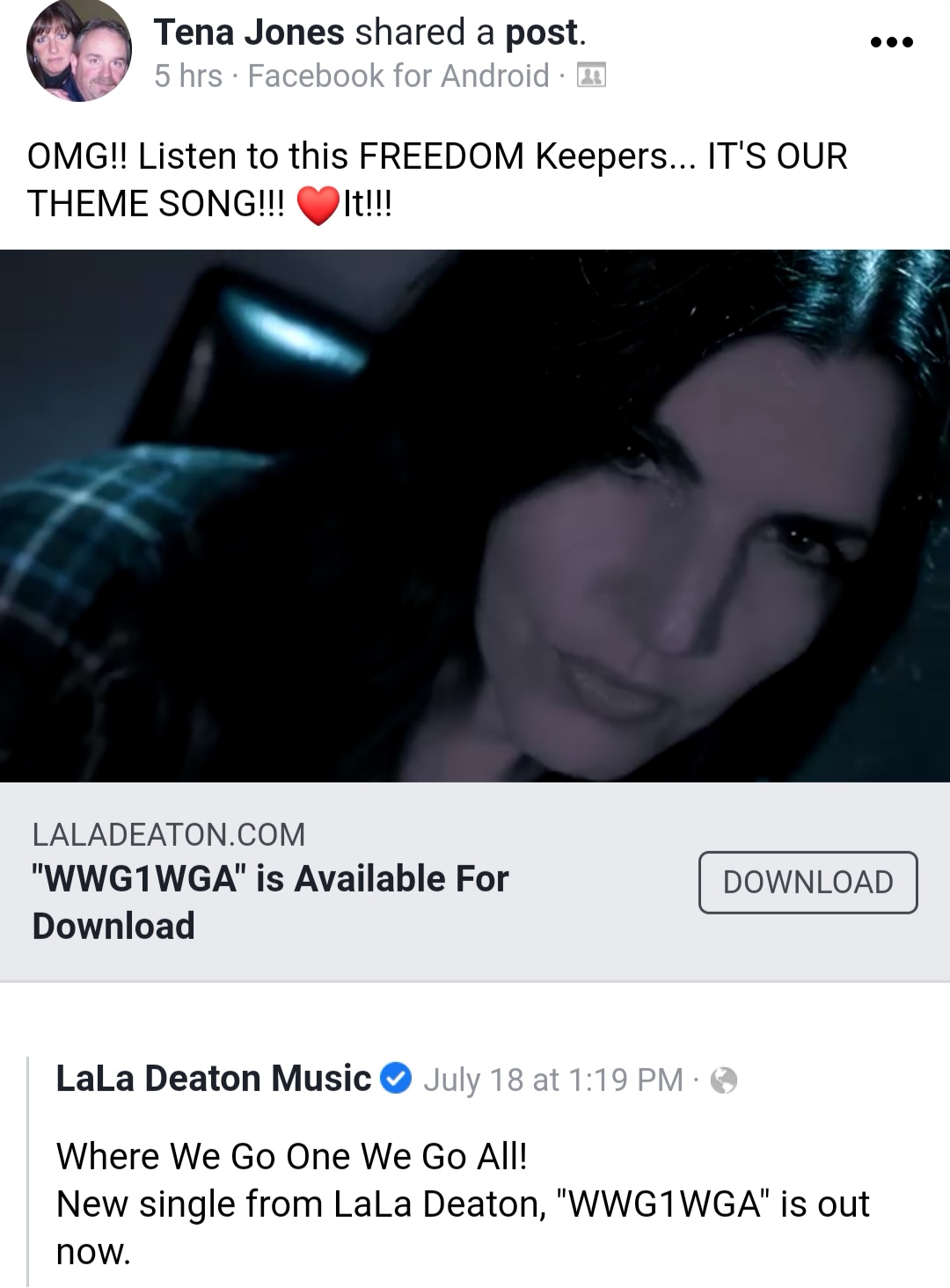Open the post's three-dot options menu

click(891, 41)
